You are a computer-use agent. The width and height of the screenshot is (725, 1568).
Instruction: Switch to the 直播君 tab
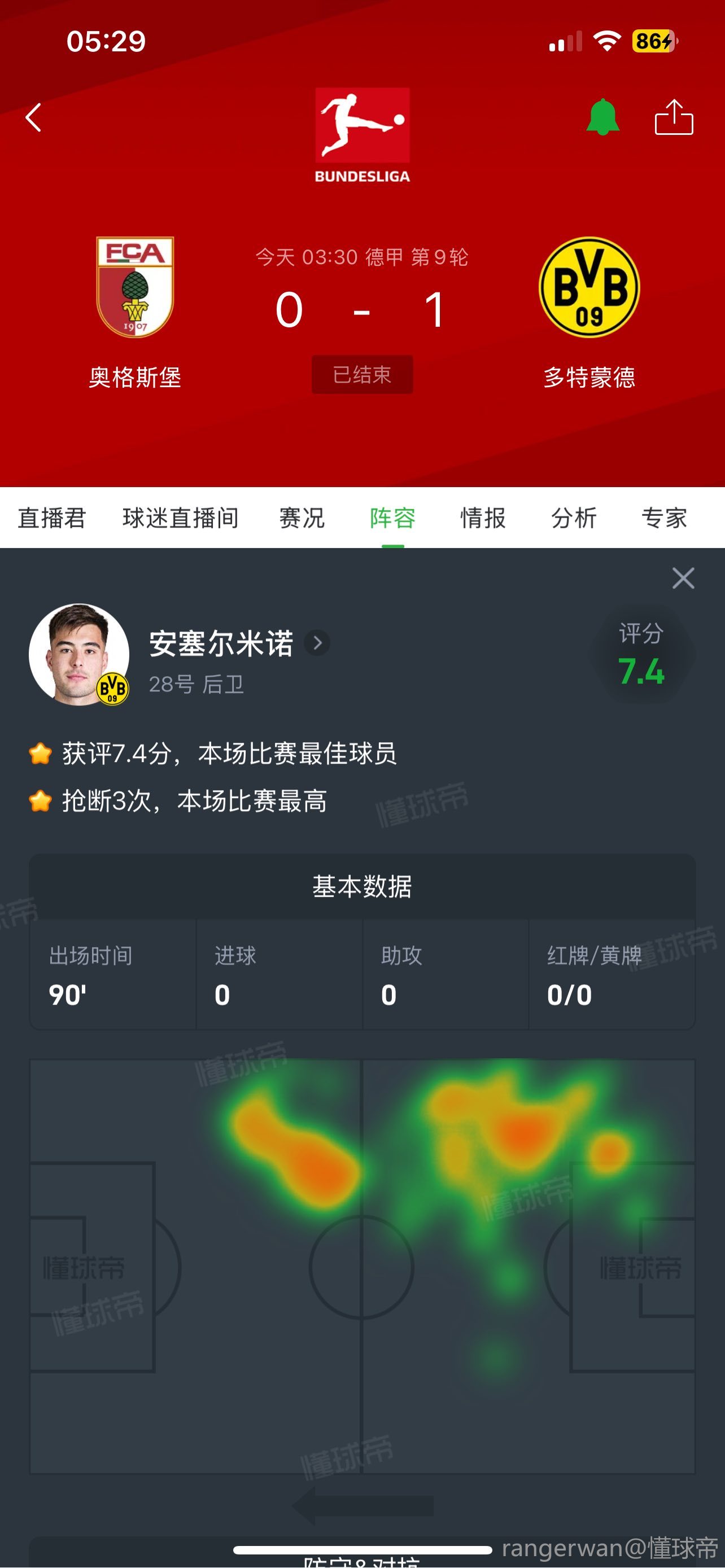coord(52,518)
